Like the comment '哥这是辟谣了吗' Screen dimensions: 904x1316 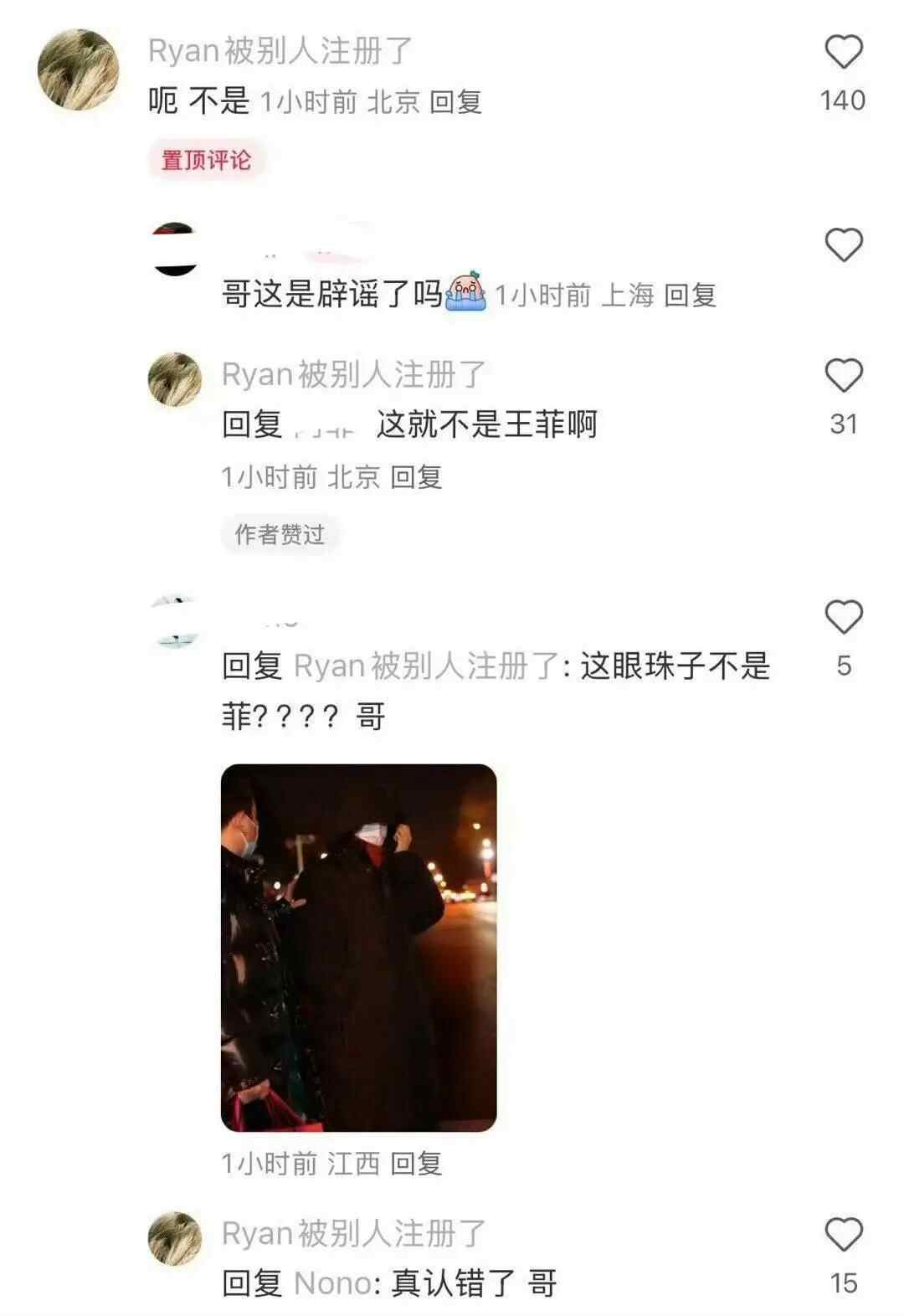(843, 245)
